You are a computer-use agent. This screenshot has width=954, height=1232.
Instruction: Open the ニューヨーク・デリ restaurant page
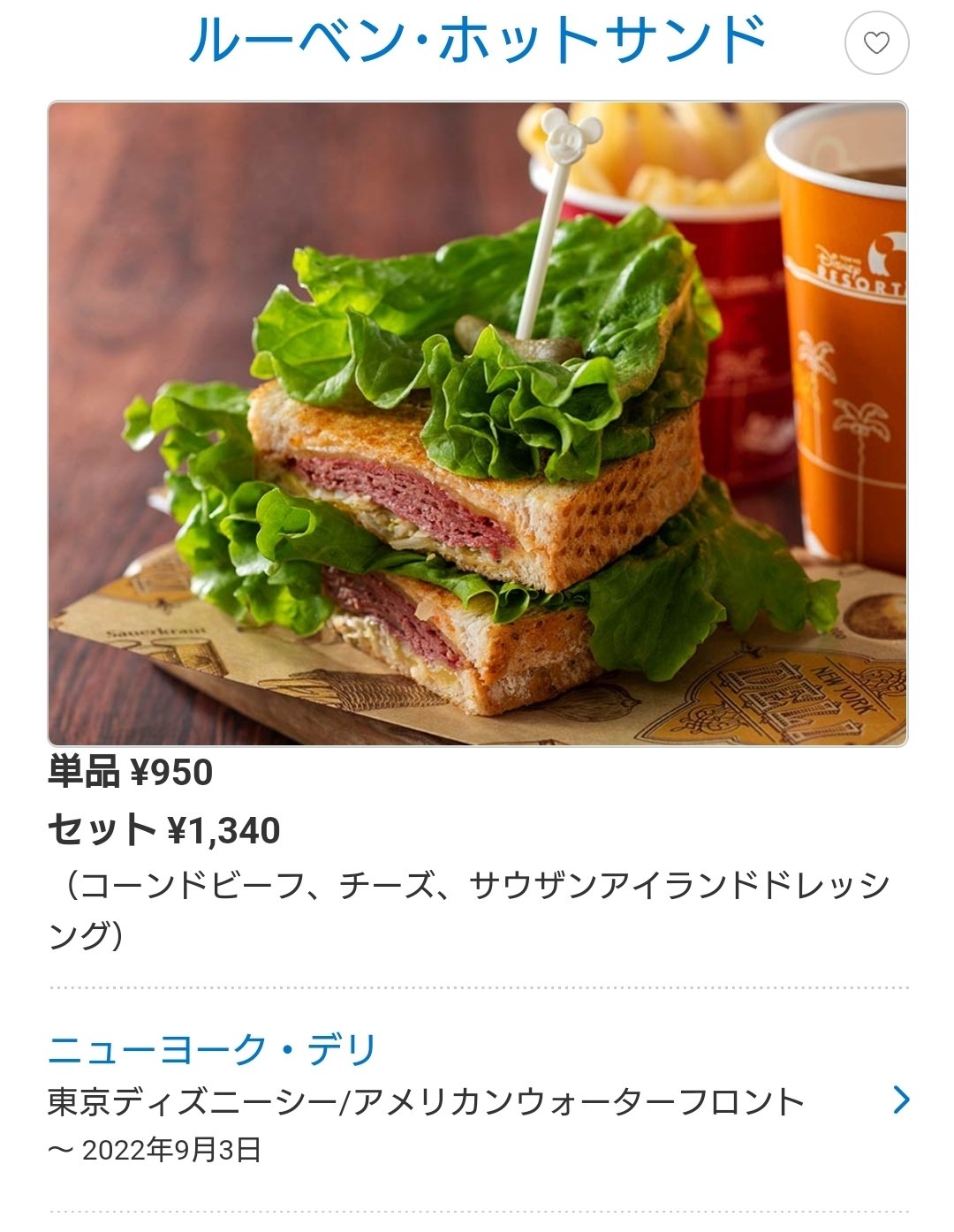(212, 1051)
